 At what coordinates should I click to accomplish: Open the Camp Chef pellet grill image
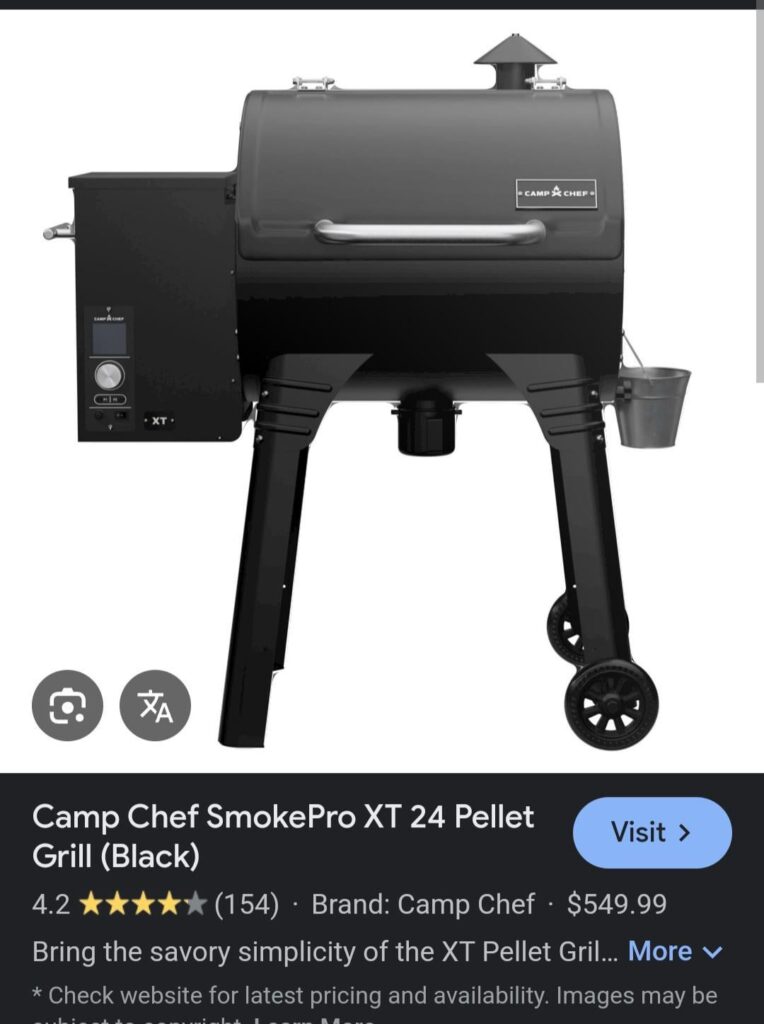click(x=400, y=380)
